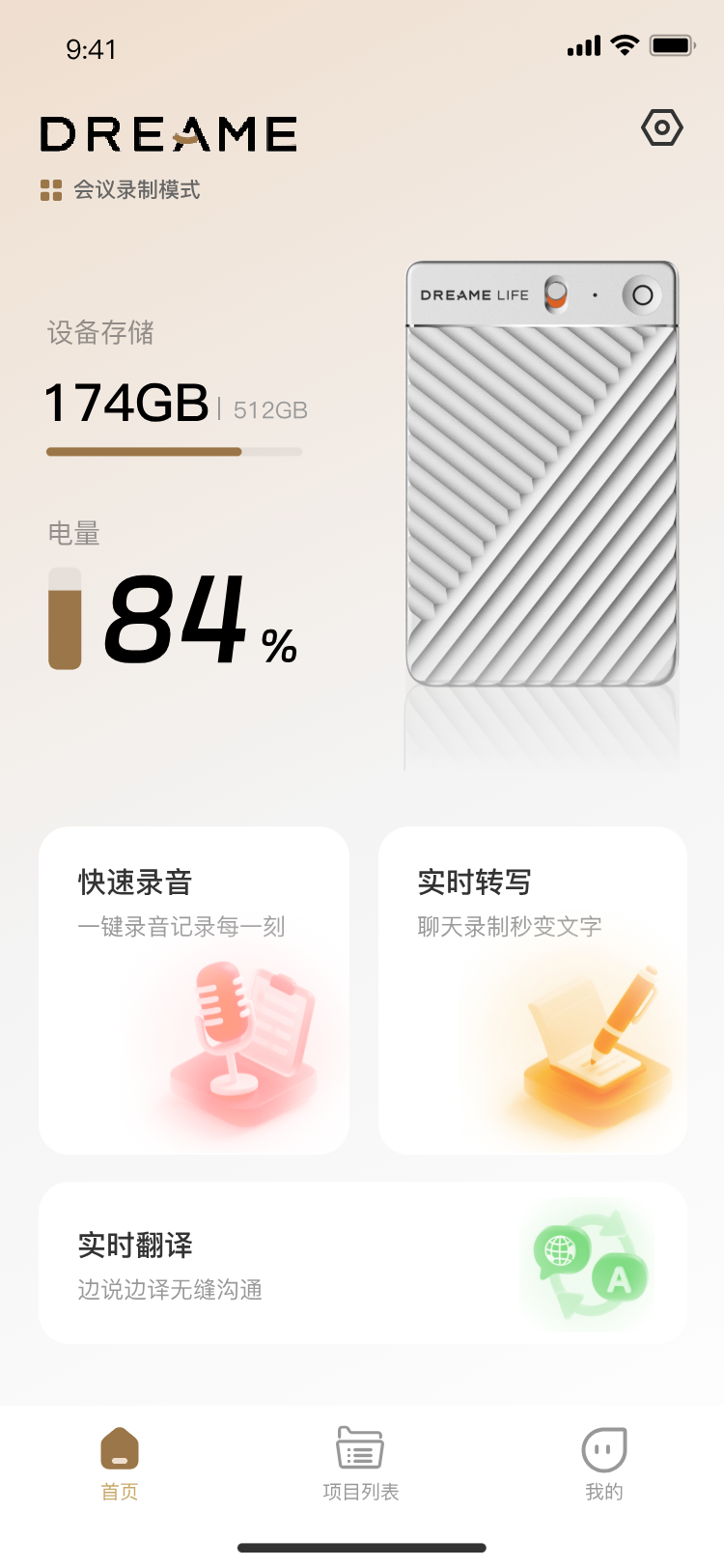The image size is (724, 1568).
Task: Tap the grid icon beside 会议录制模式
Action: pyautogui.click(x=49, y=190)
